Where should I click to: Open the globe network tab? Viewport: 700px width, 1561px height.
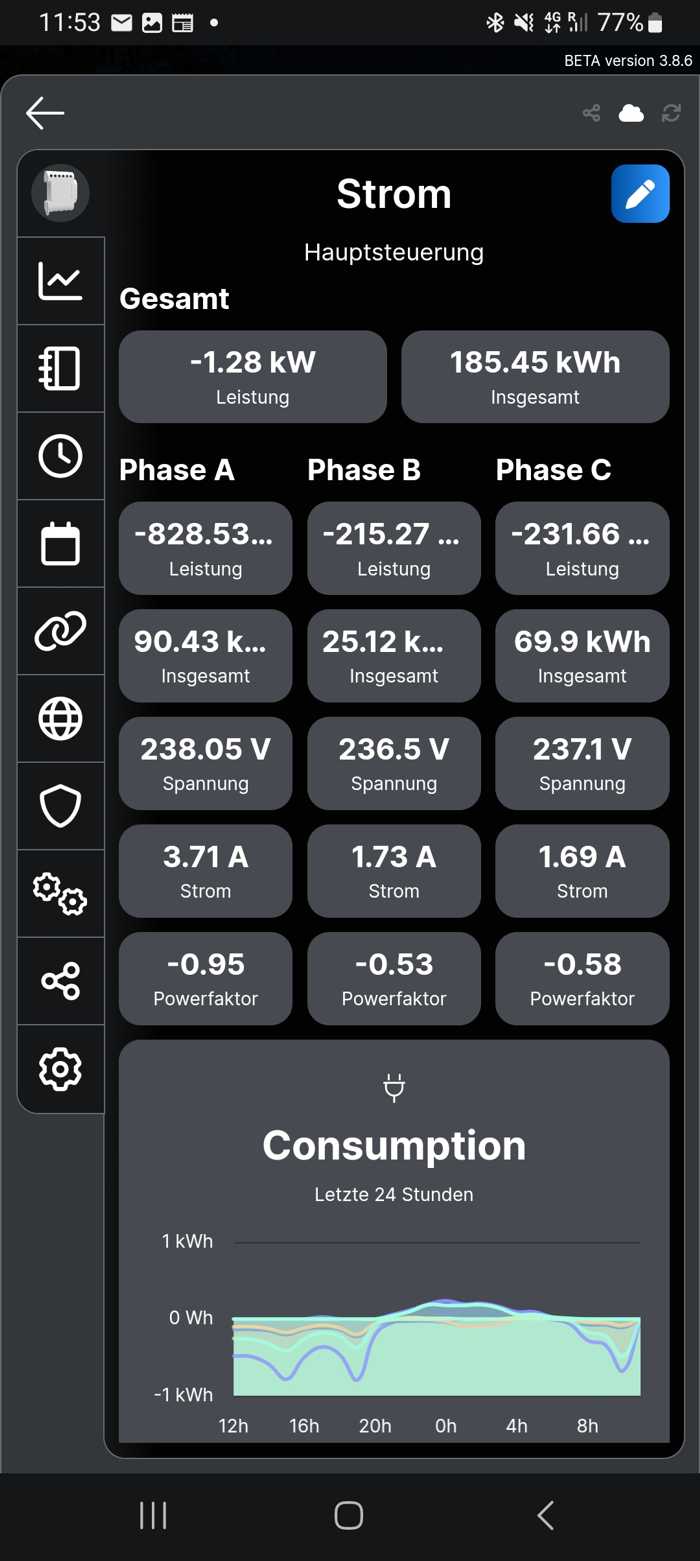60,719
